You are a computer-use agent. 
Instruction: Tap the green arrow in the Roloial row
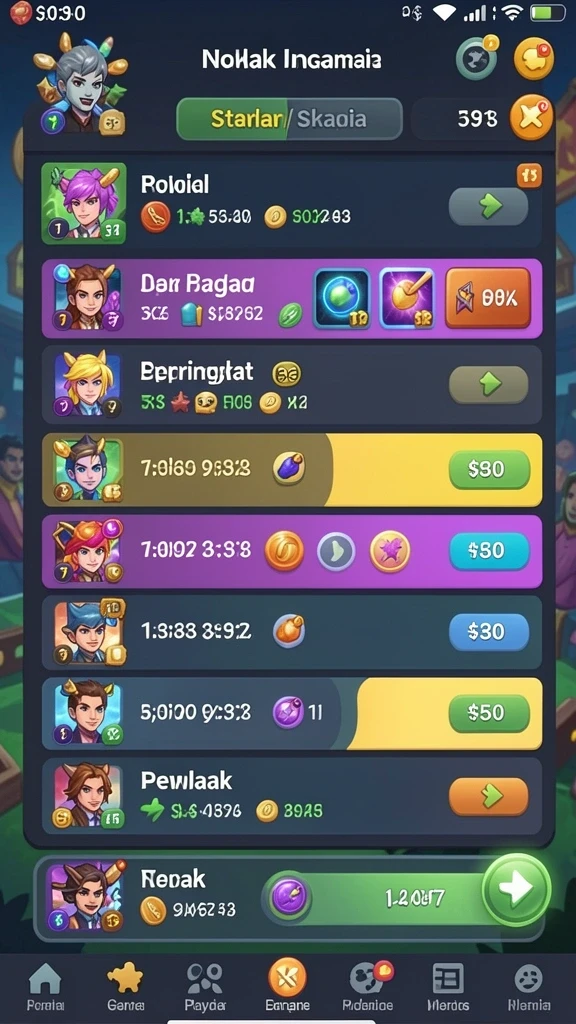[x=488, y=206]
